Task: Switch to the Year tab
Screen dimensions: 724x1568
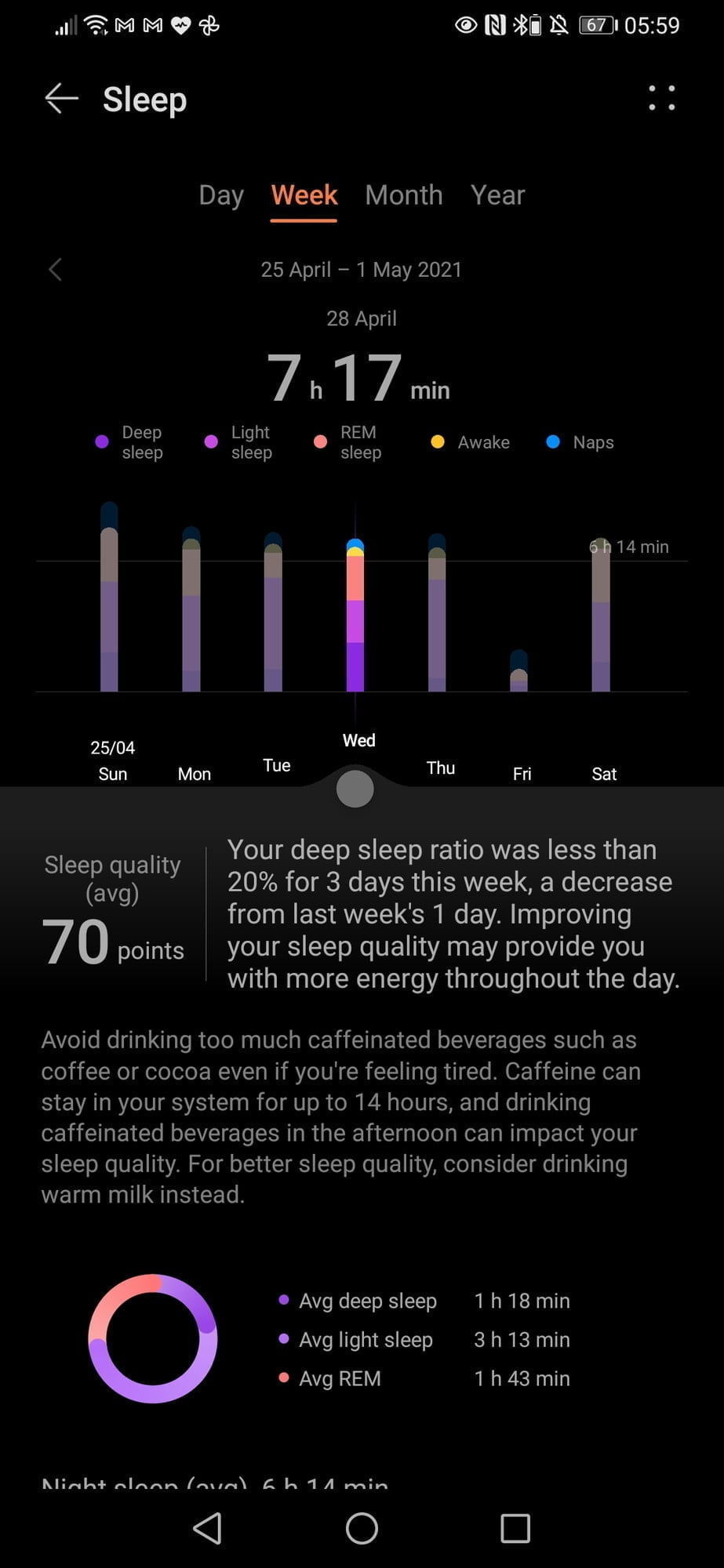Action: pyautogui.click(x=497, y=194)
